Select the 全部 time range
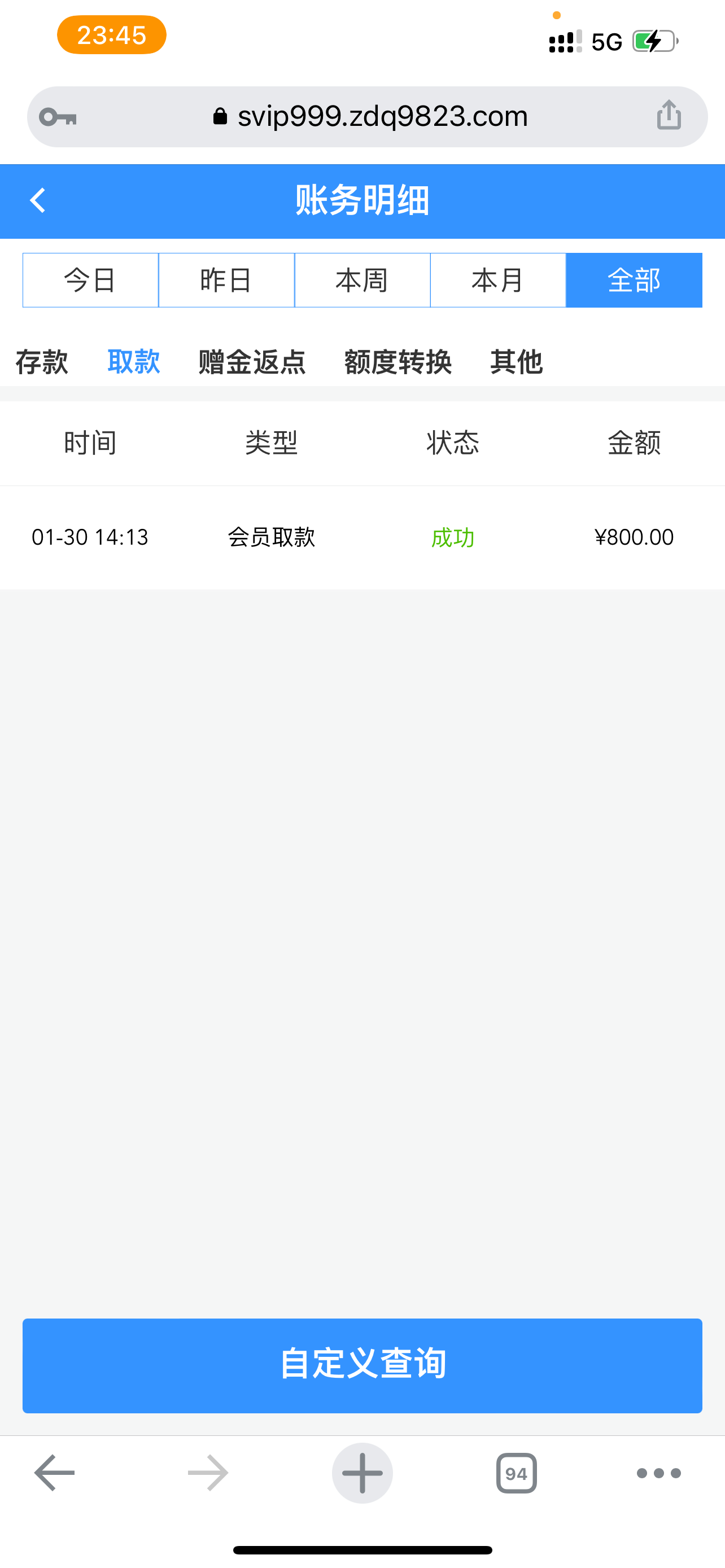This screenshot has height=1568, width=725. point(634,280)
